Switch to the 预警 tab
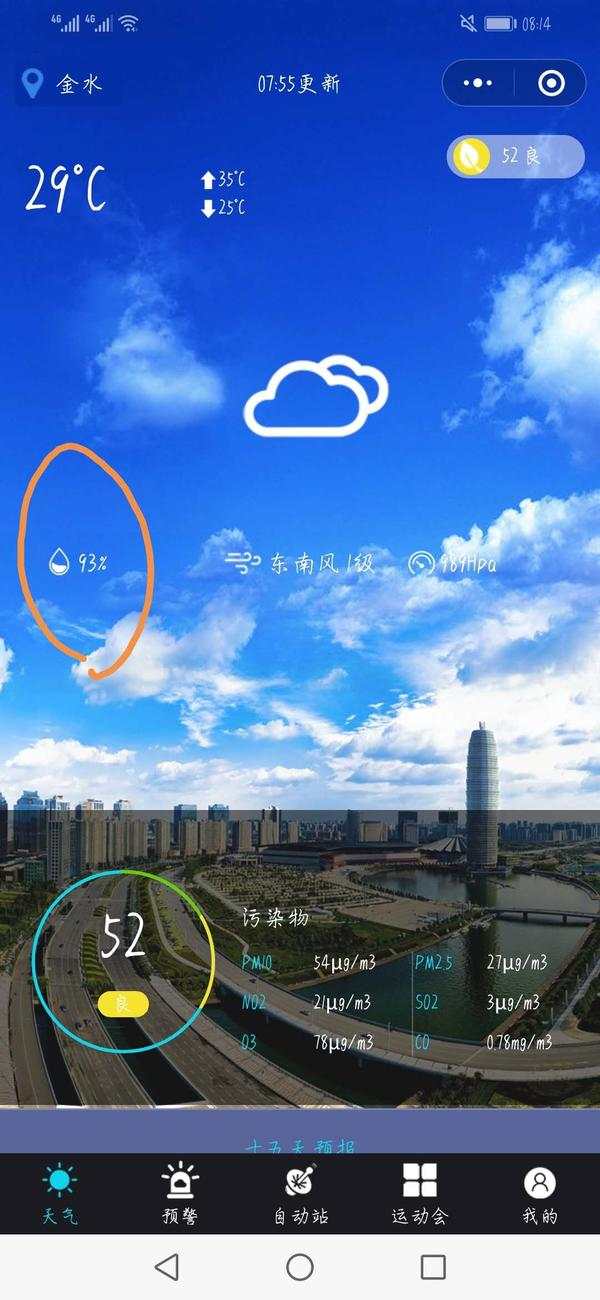Viewport: 600px width, 1300px height. tap(180, 1194)
